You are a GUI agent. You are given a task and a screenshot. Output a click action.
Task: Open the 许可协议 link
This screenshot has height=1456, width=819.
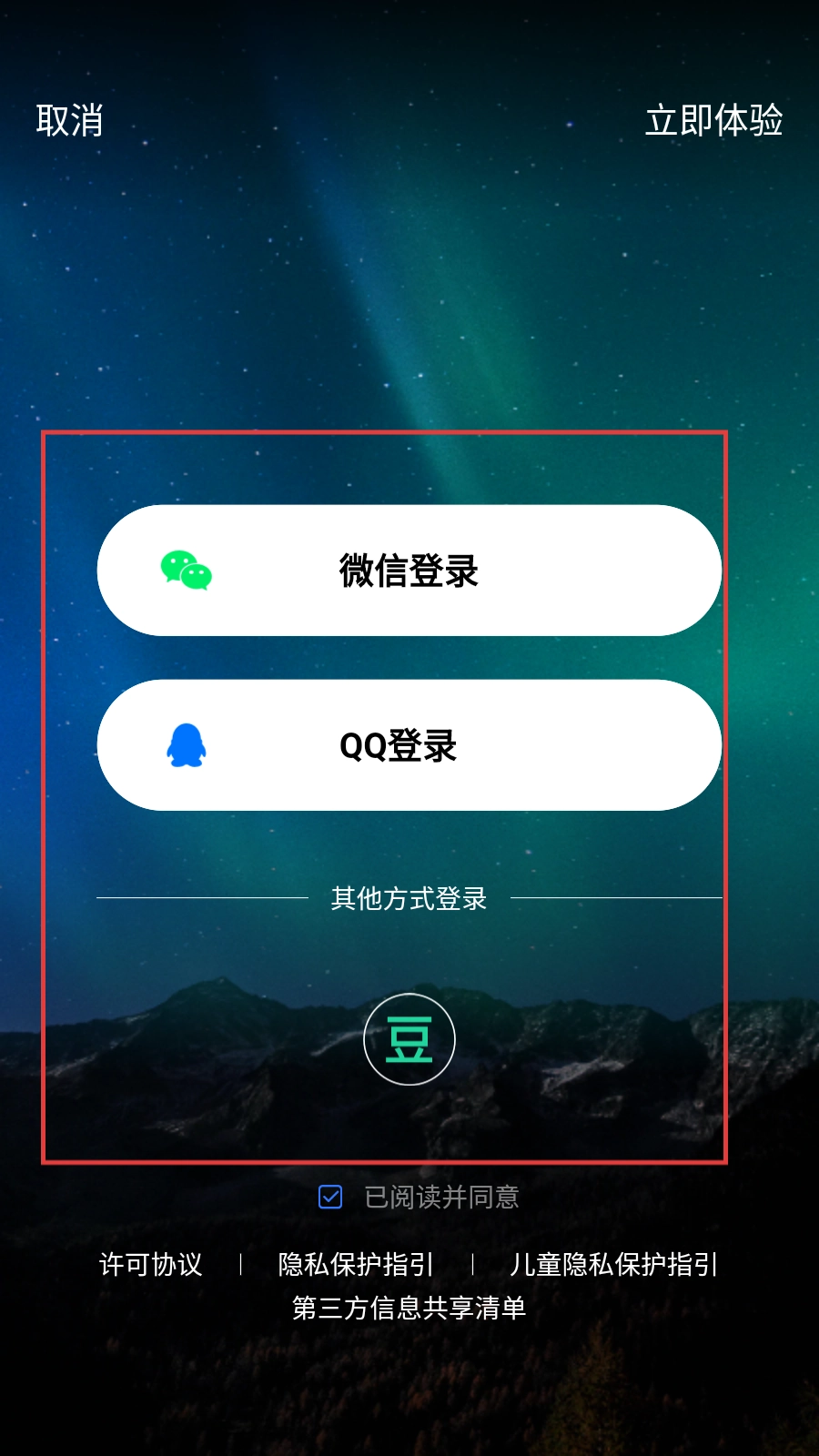151,1264
